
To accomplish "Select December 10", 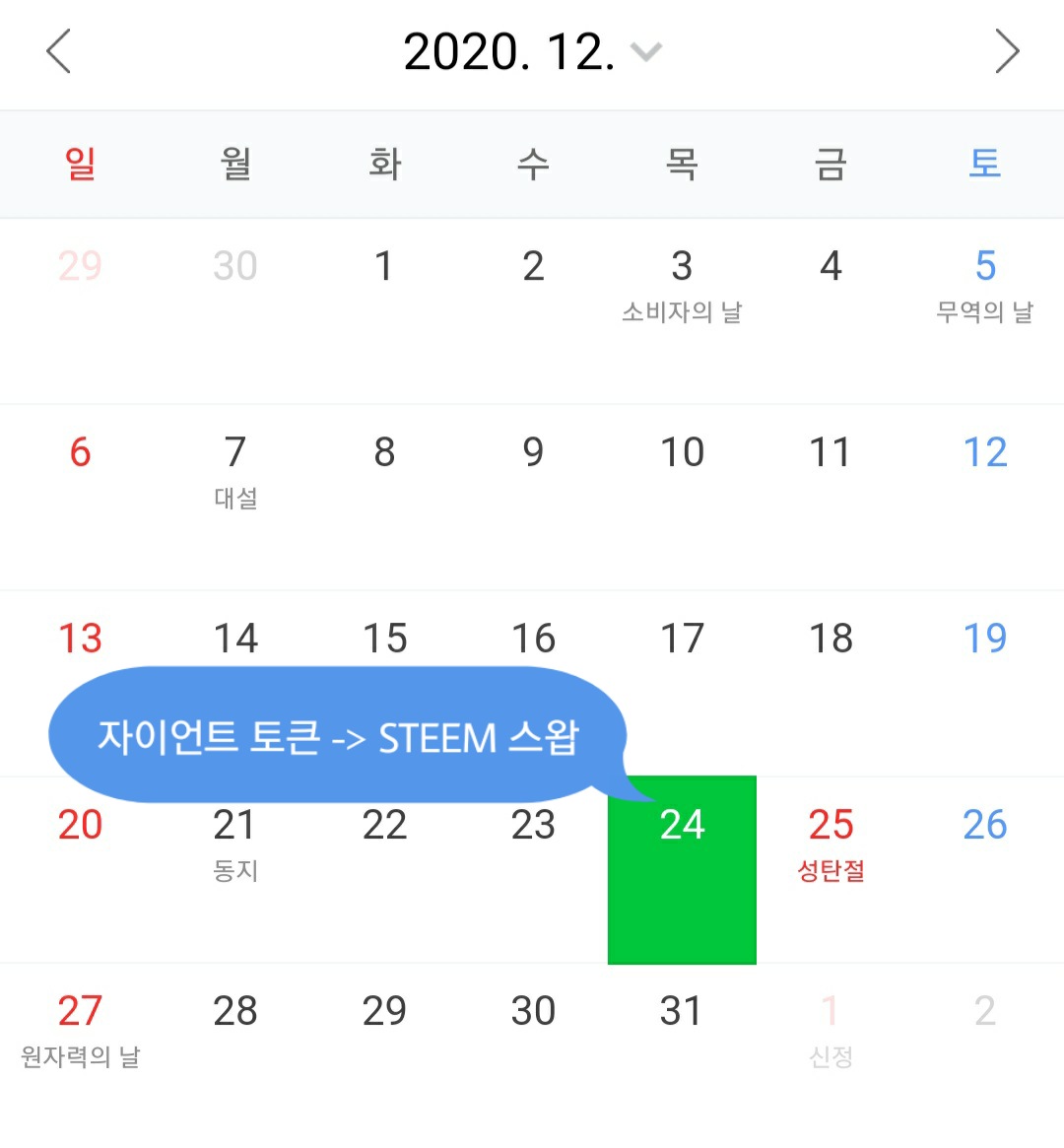I will pyautogui.click(x=682, y=452).
